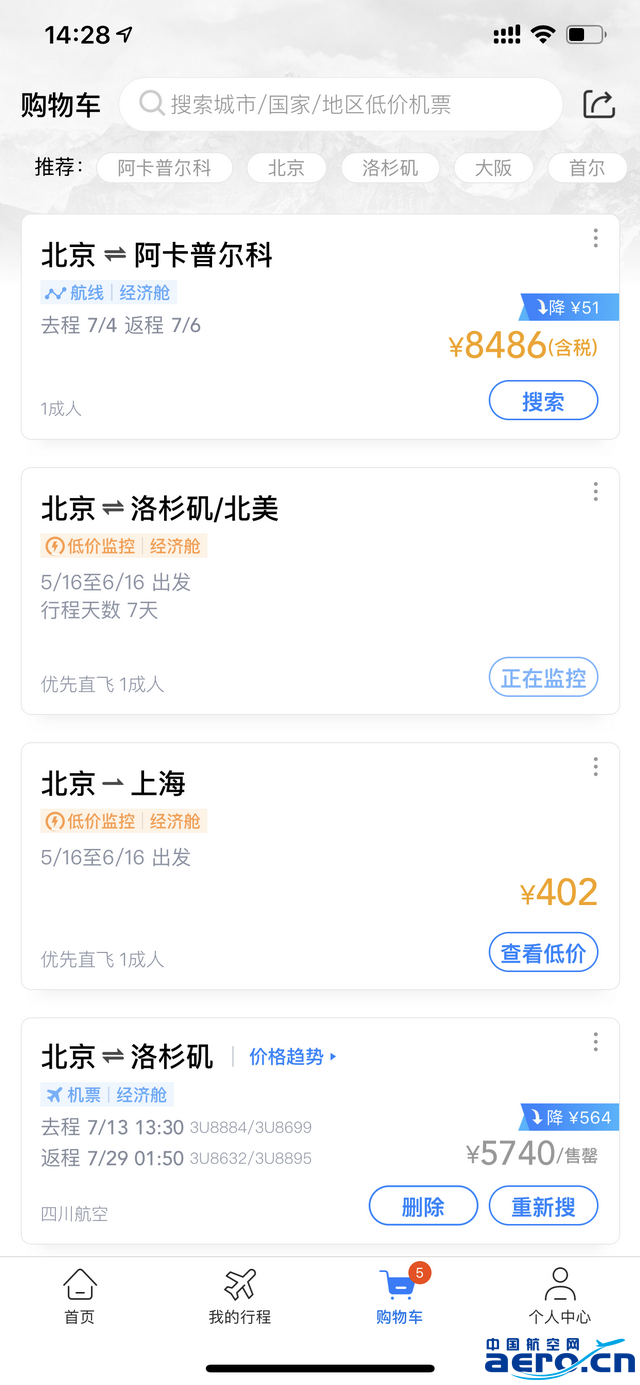The height and width of the screenshot is (1385, 640).
Task: Select the 阿卡普尔科 recommendation chip
Action: click(x=165, y=167)
